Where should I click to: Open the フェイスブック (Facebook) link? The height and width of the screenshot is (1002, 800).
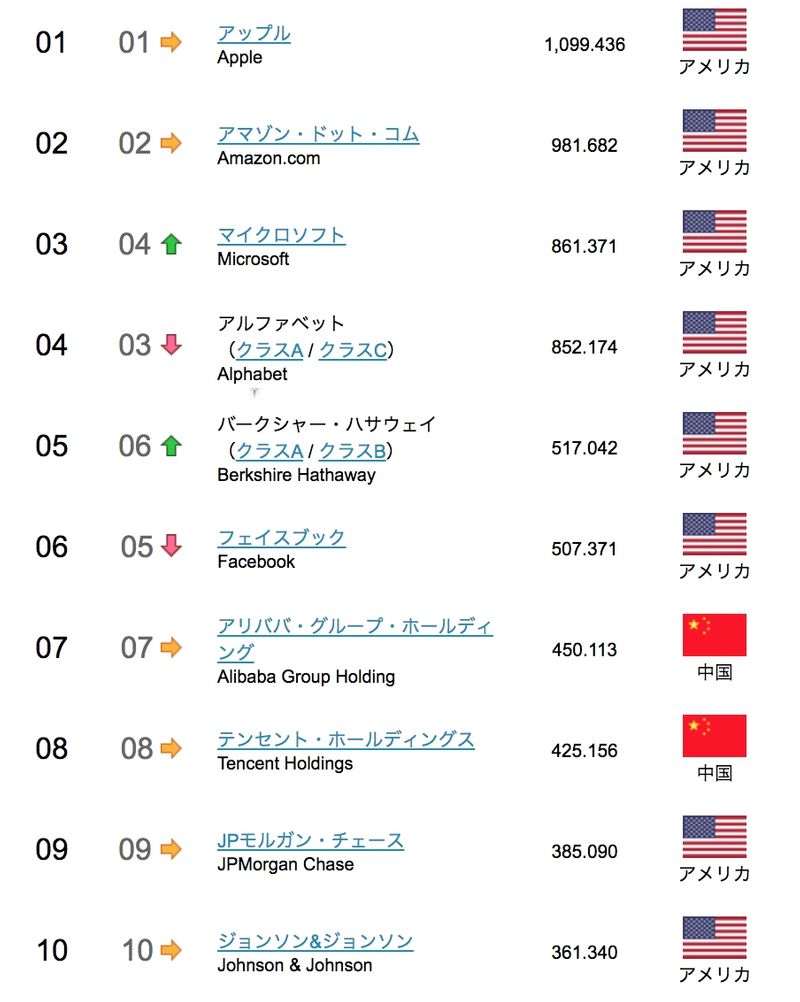[x=281, y=538]
